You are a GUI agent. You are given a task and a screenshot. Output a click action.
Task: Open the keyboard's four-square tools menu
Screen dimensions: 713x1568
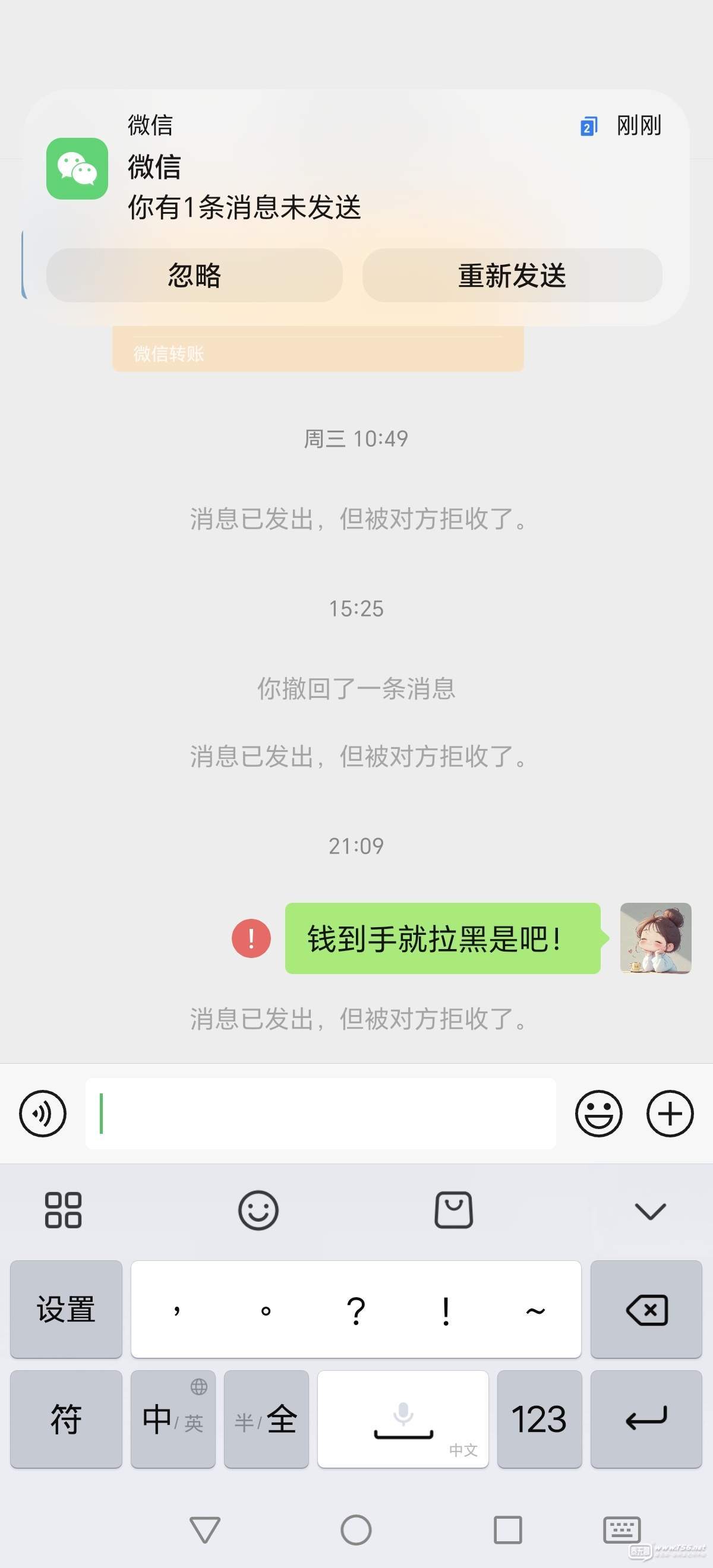coord(63,1209)
